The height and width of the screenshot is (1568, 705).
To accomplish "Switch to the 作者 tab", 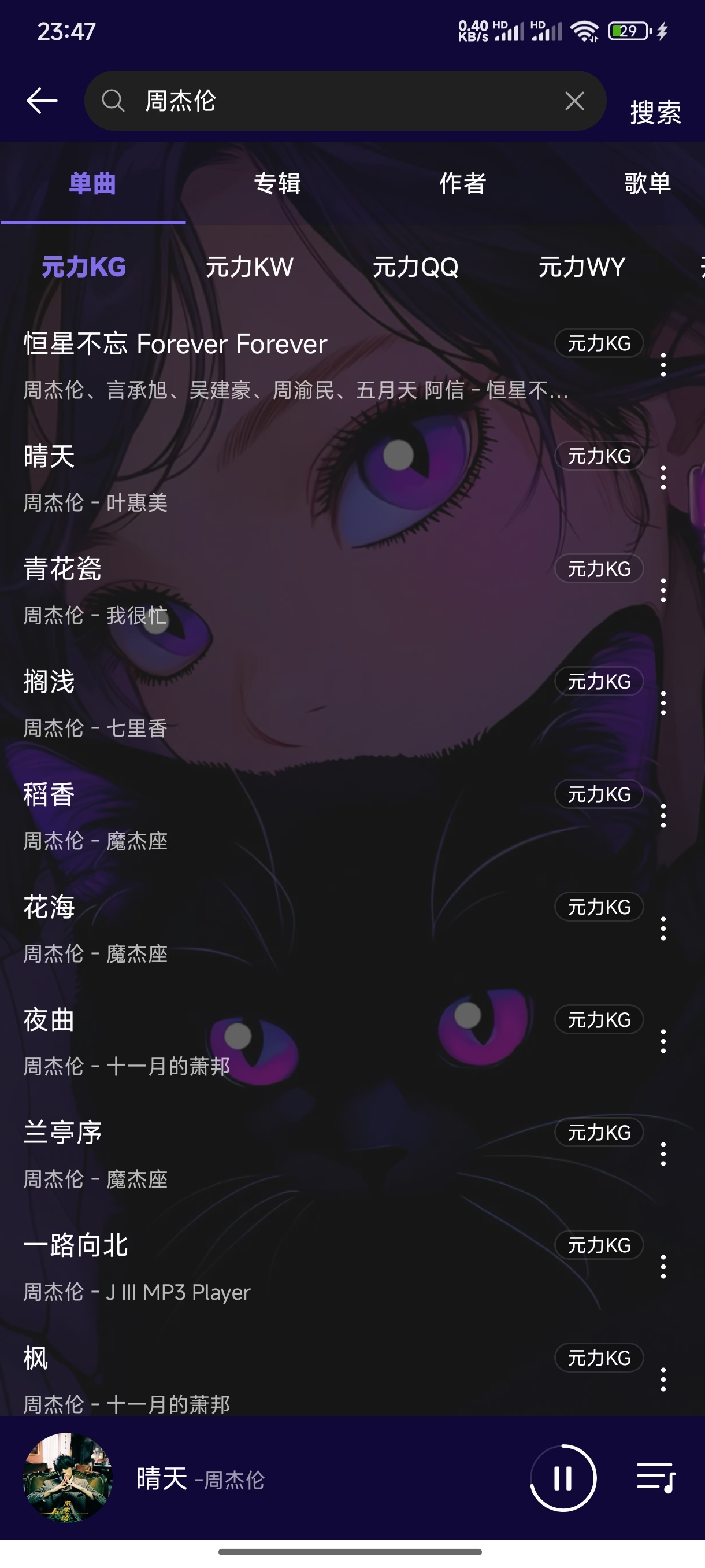I will point(462,183).
